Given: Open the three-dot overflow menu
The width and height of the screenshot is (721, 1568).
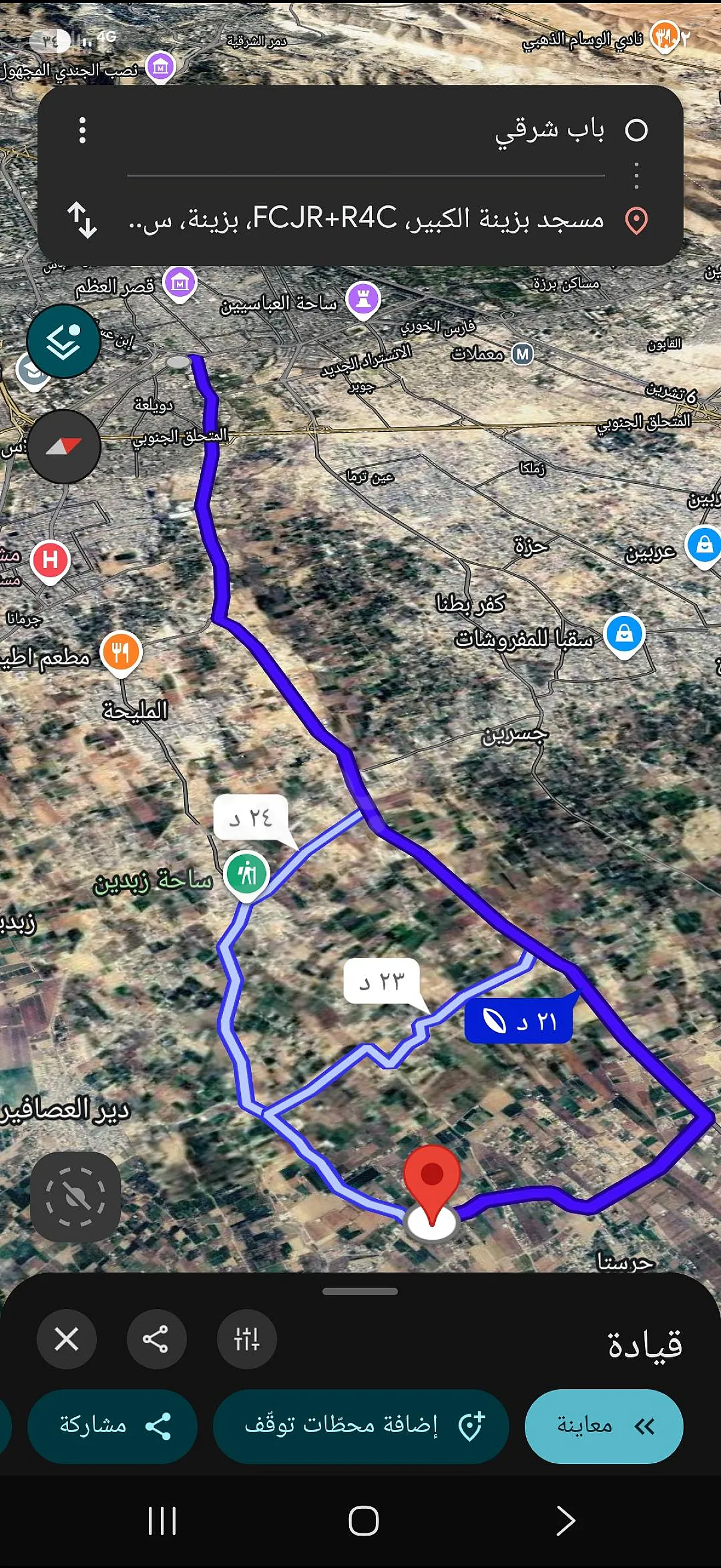Looking at the screenshot, I should pyautogui.click(x=82, y=130).
